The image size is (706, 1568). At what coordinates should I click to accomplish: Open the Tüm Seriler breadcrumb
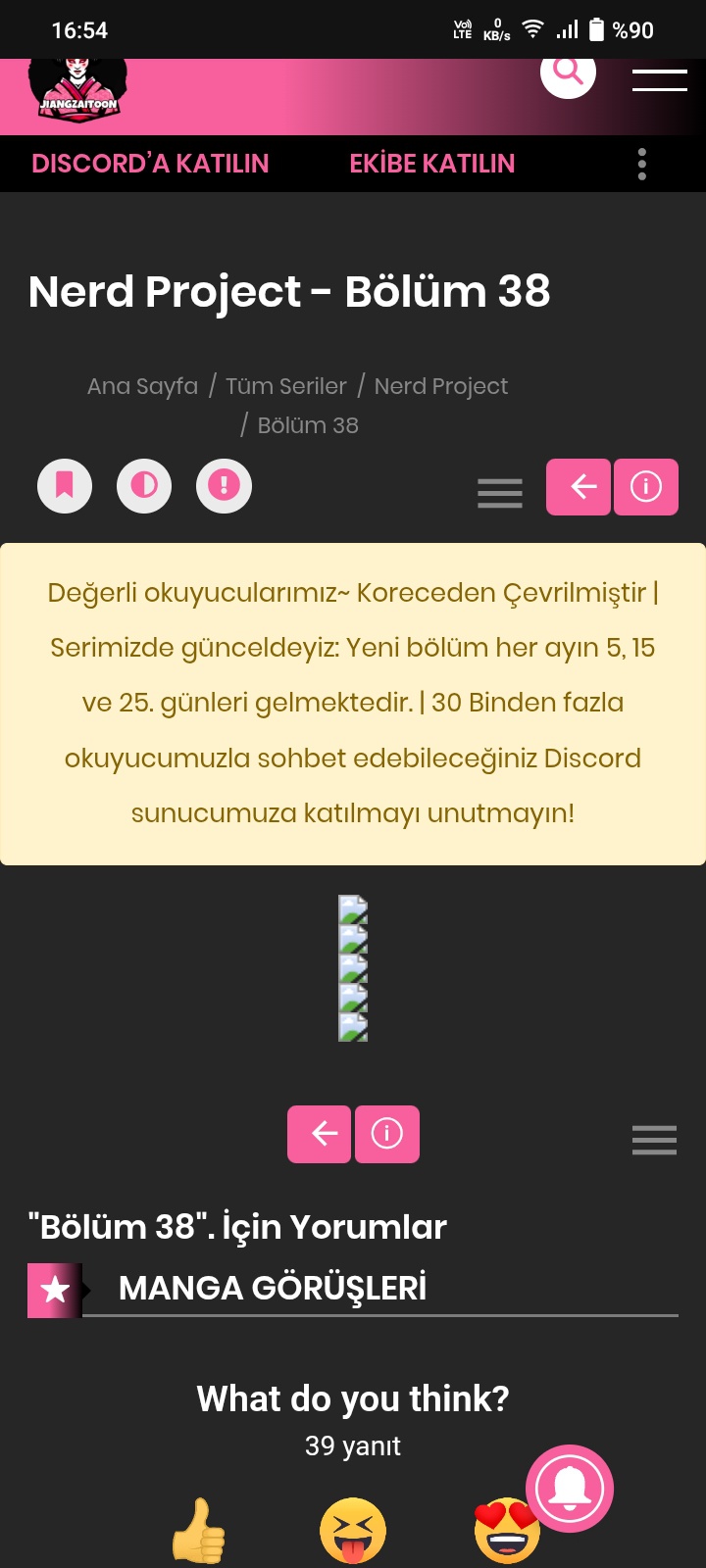point(286,386)
